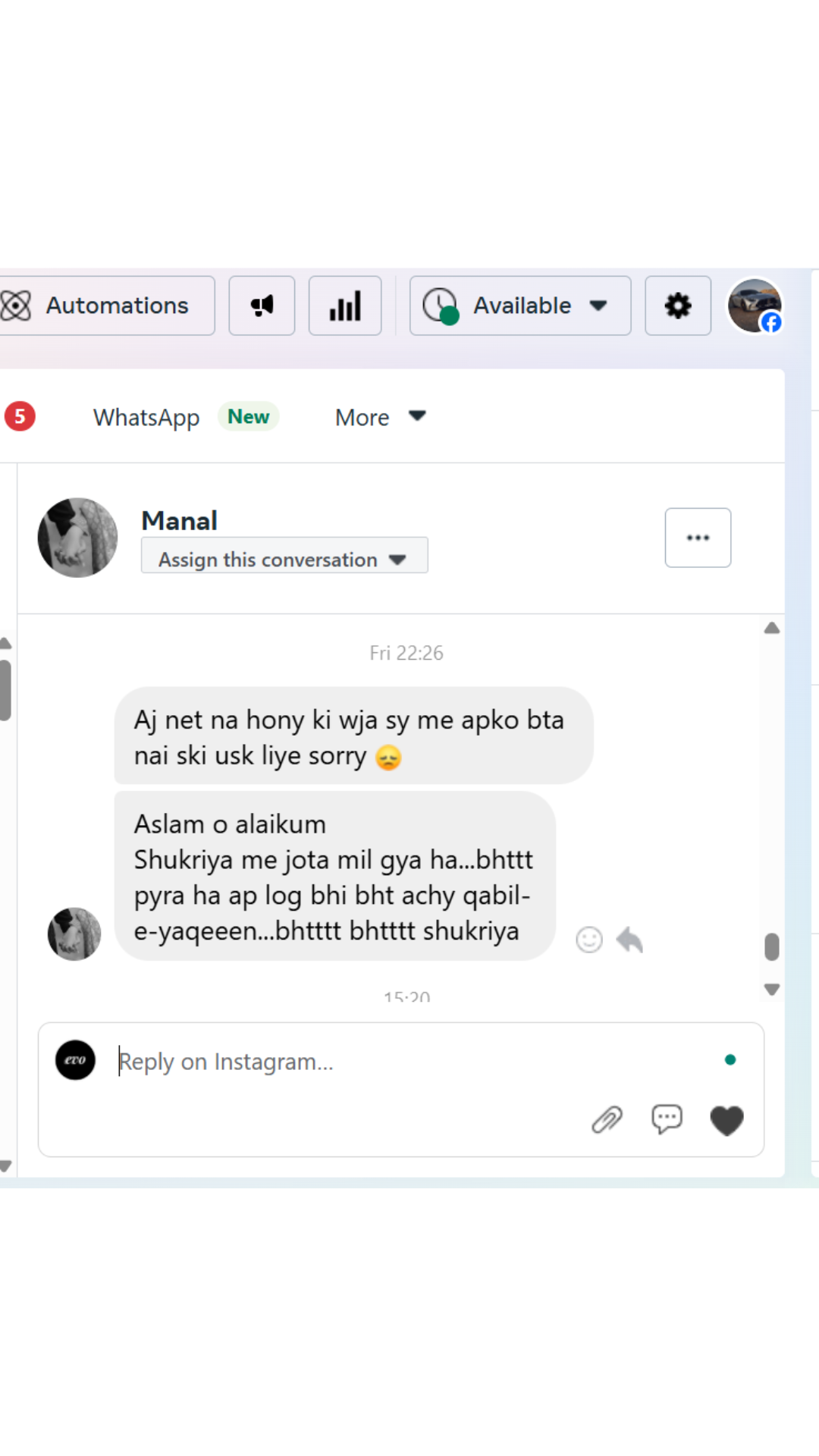Focus the Reply on Instagram field

point(409,1062)
